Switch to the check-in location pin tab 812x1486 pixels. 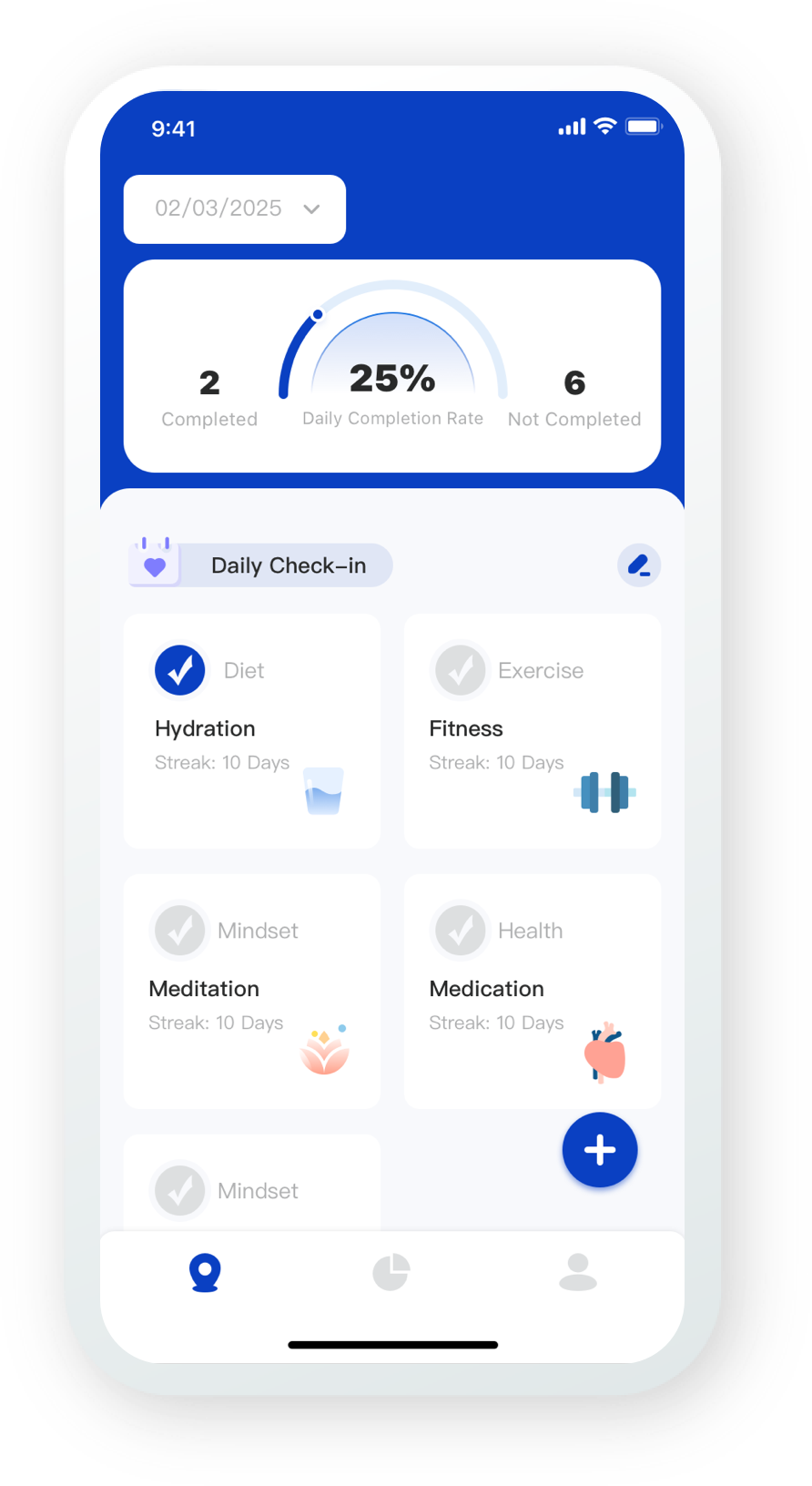tap(205, 1272)
